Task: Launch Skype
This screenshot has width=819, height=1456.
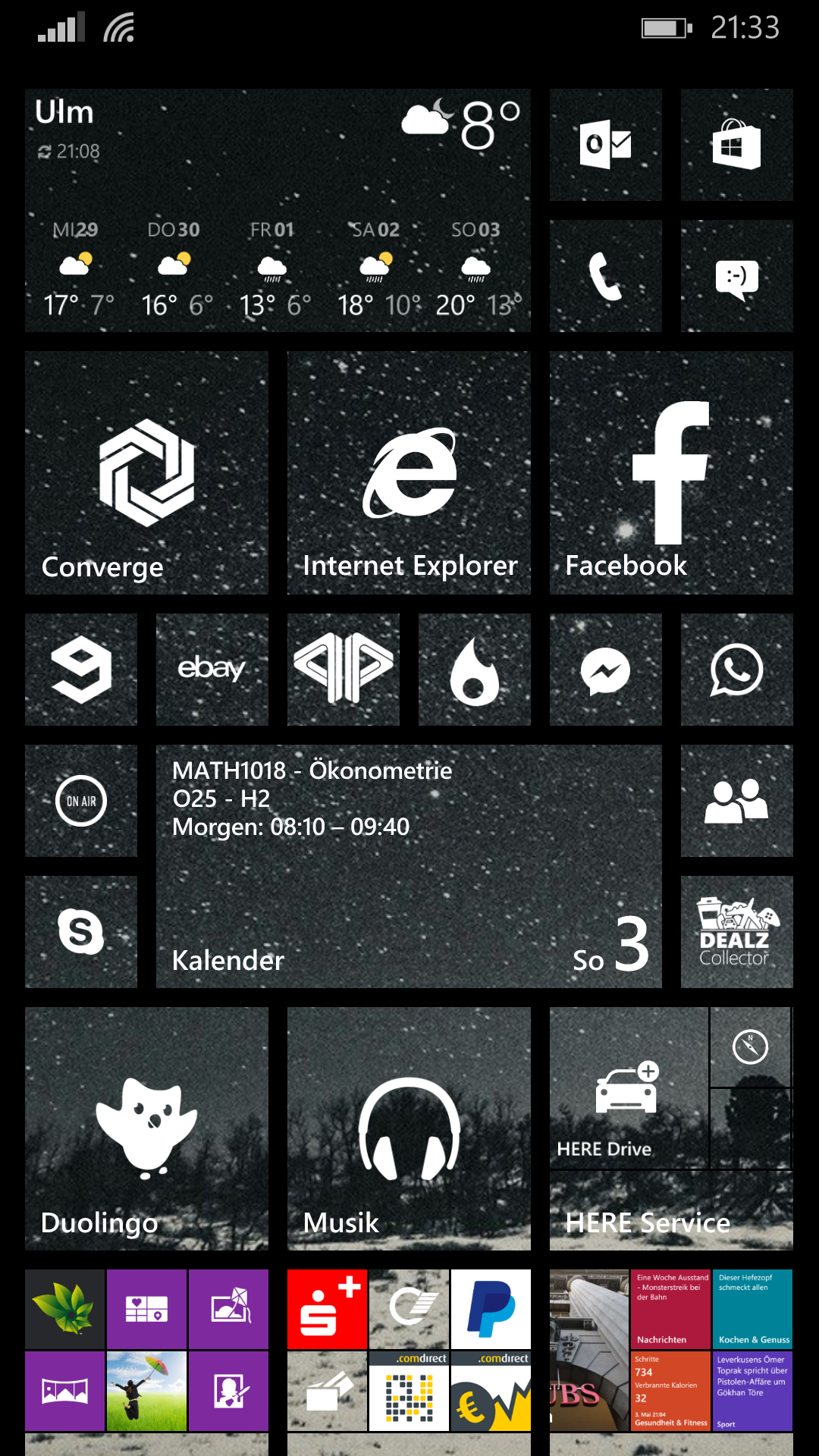Action: point(81,932)
